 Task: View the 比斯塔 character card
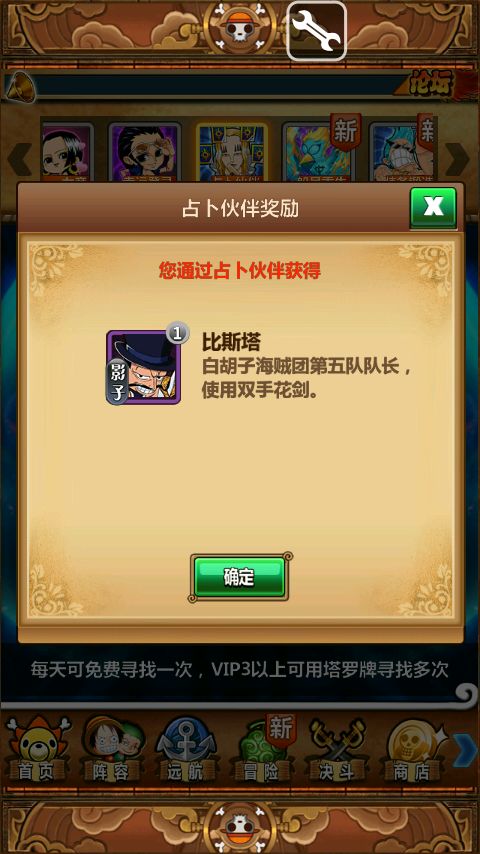pyautogui.click(x=143, y=367)
